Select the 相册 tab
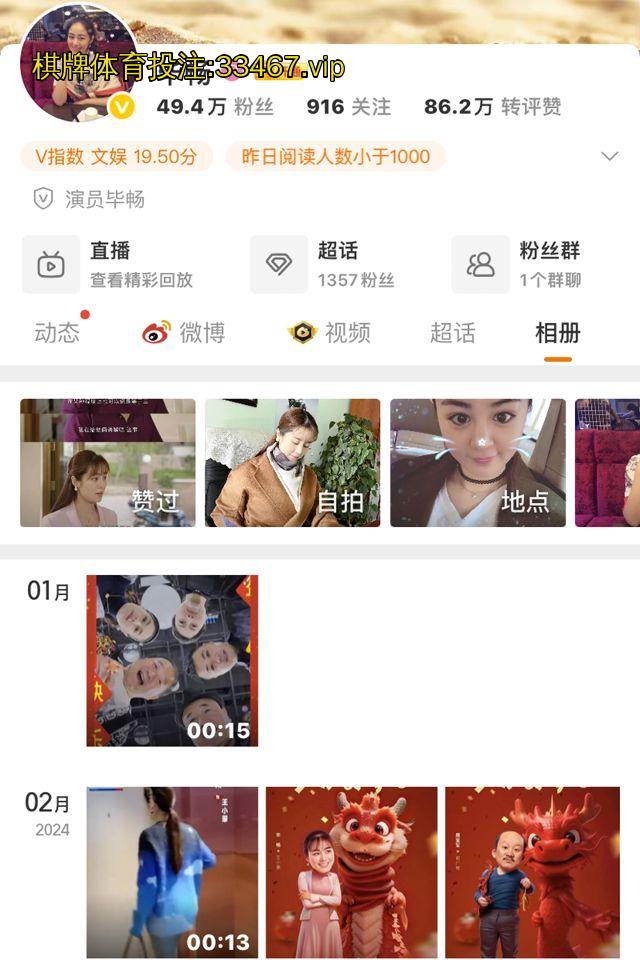 (557, 333)
